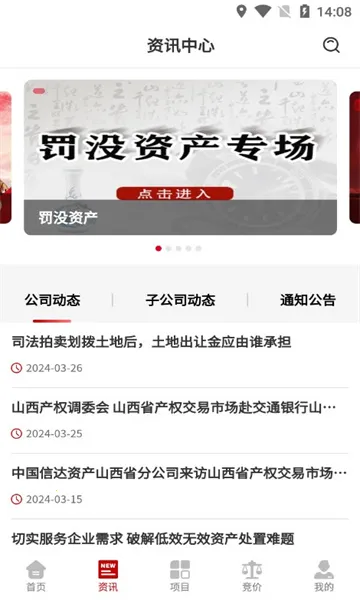Open the 竞价 tab
This screenshot has width=360, height=600.
(x=252, y=576)
